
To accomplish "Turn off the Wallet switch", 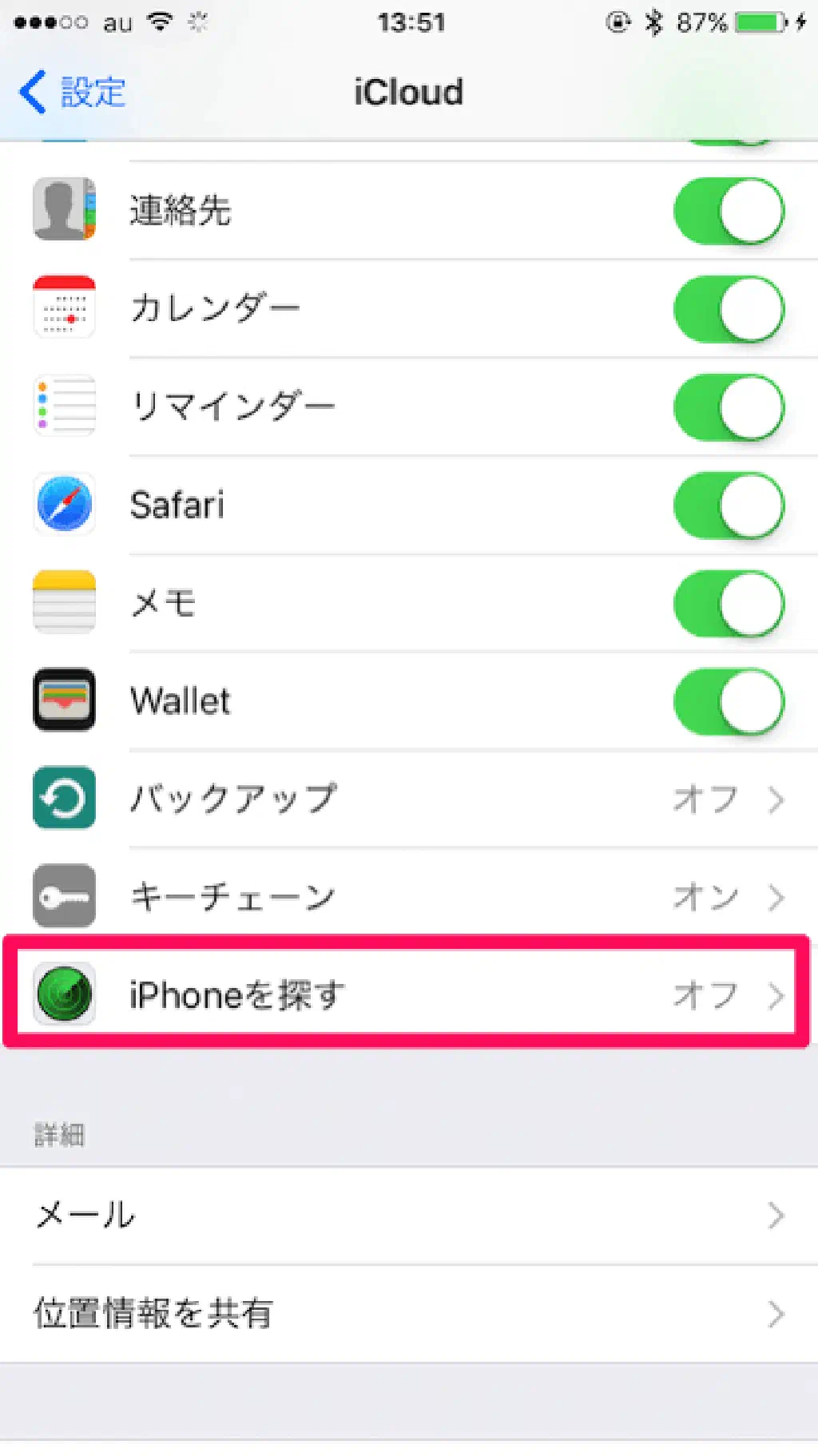I will point(729,702).
